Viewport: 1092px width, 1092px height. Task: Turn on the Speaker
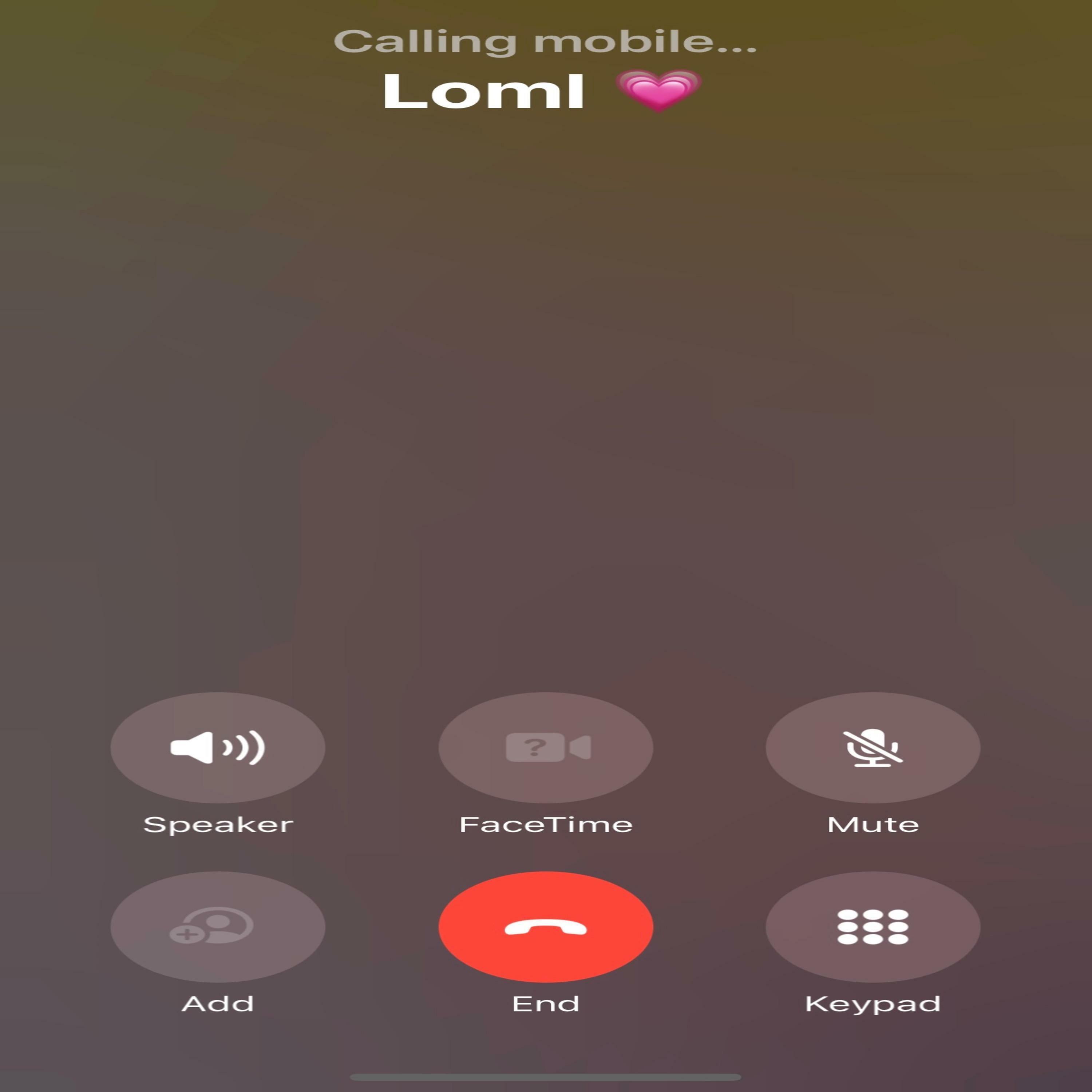coord(218,747)
